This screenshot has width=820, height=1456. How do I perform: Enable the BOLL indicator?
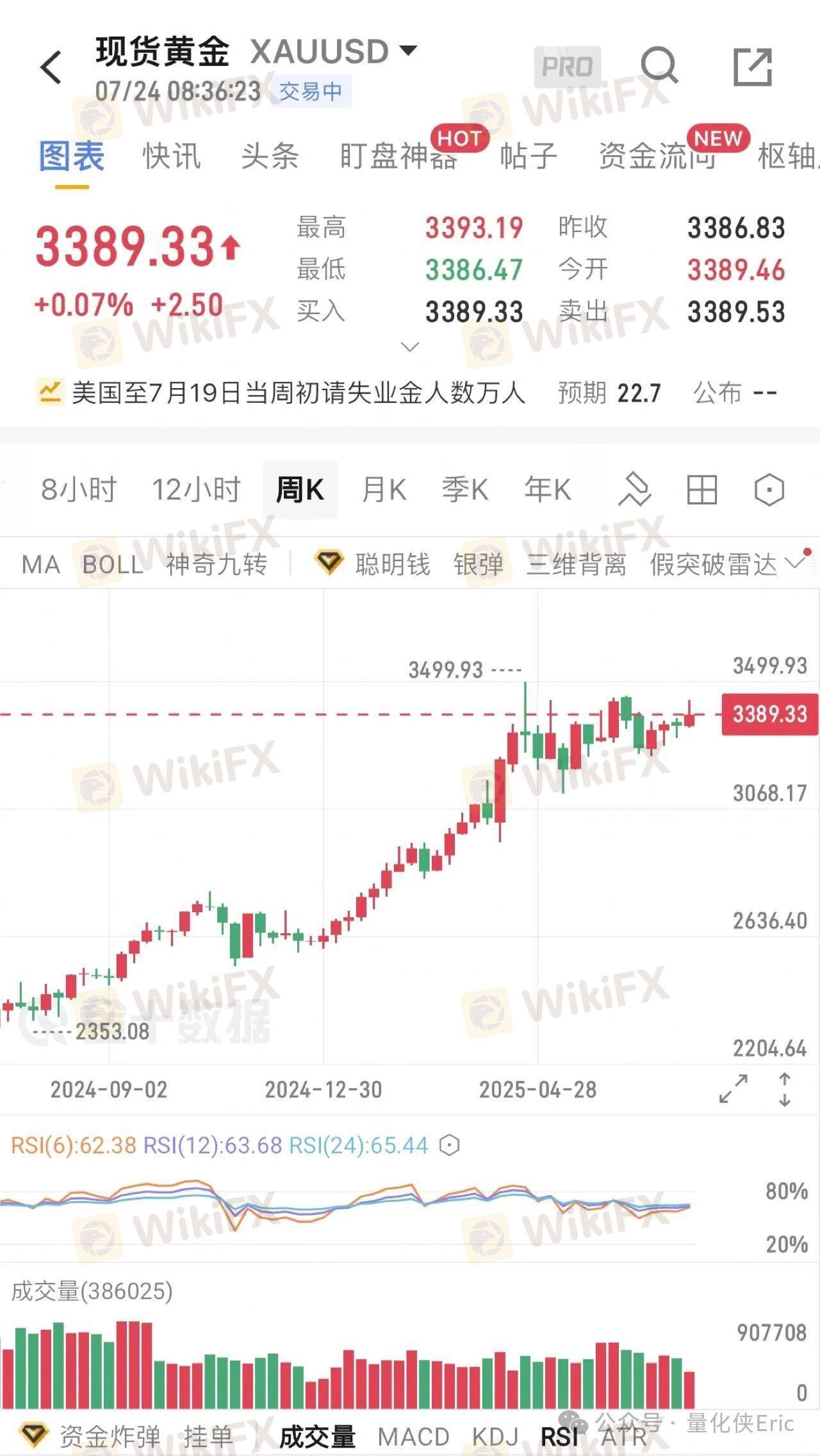[x=113, y=565]
